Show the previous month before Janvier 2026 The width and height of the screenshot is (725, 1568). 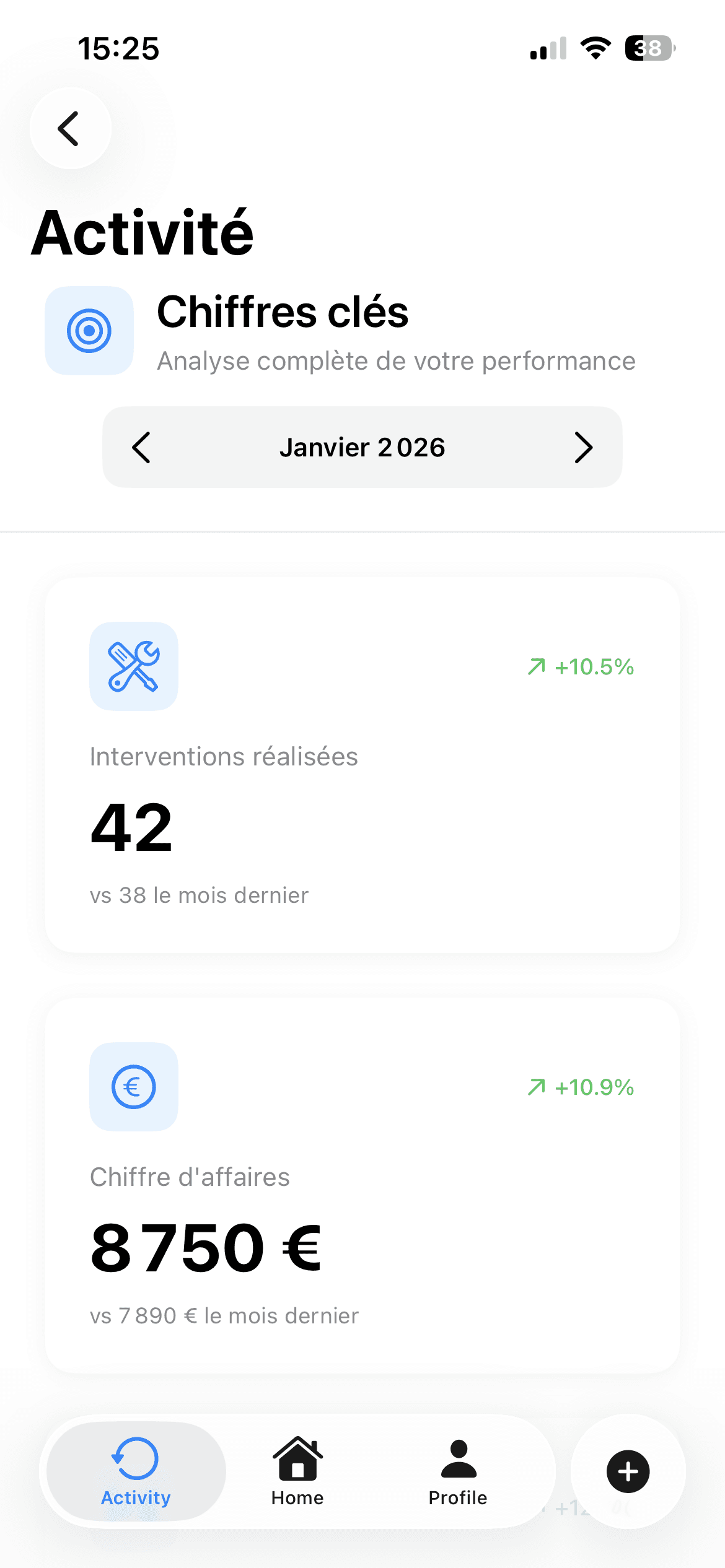[141, 447]
